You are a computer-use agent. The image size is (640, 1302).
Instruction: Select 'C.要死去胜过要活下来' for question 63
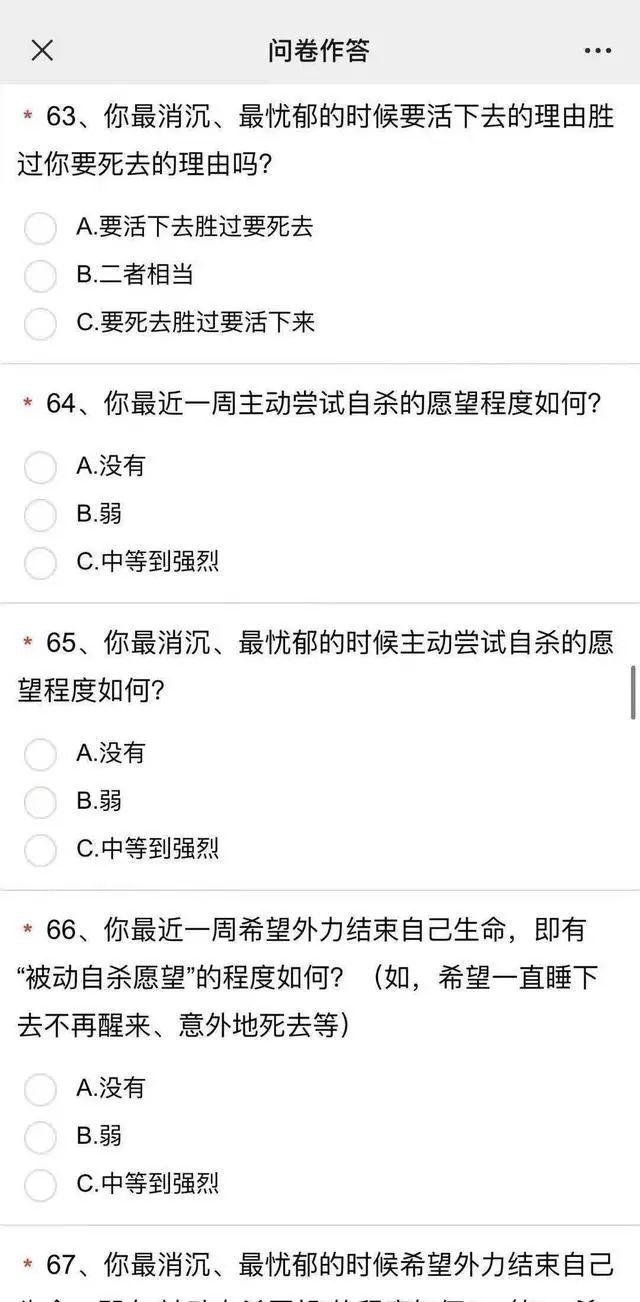pyautogui.click(x=40, y=324)
